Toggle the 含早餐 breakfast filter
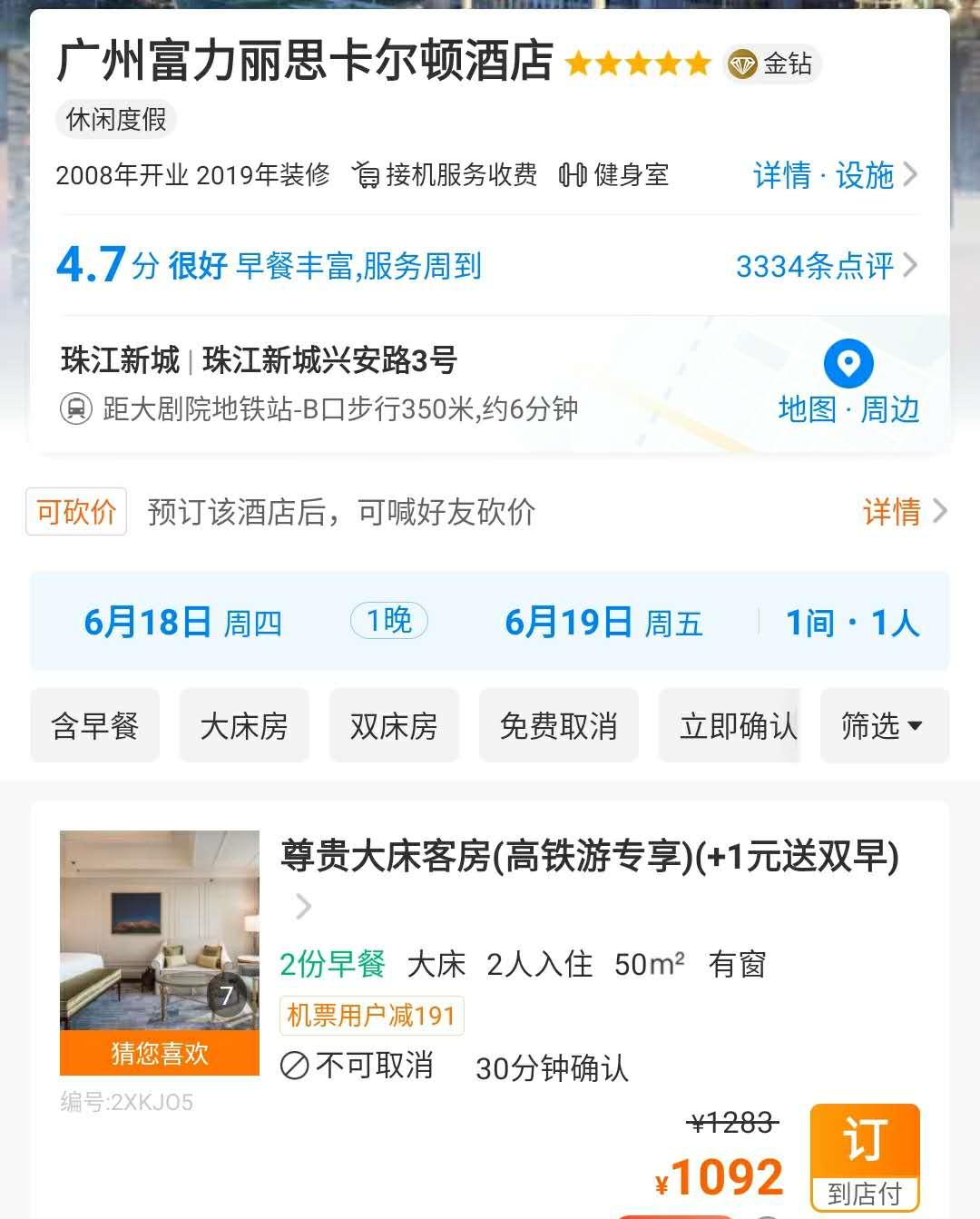 click(x=94, y=725)
